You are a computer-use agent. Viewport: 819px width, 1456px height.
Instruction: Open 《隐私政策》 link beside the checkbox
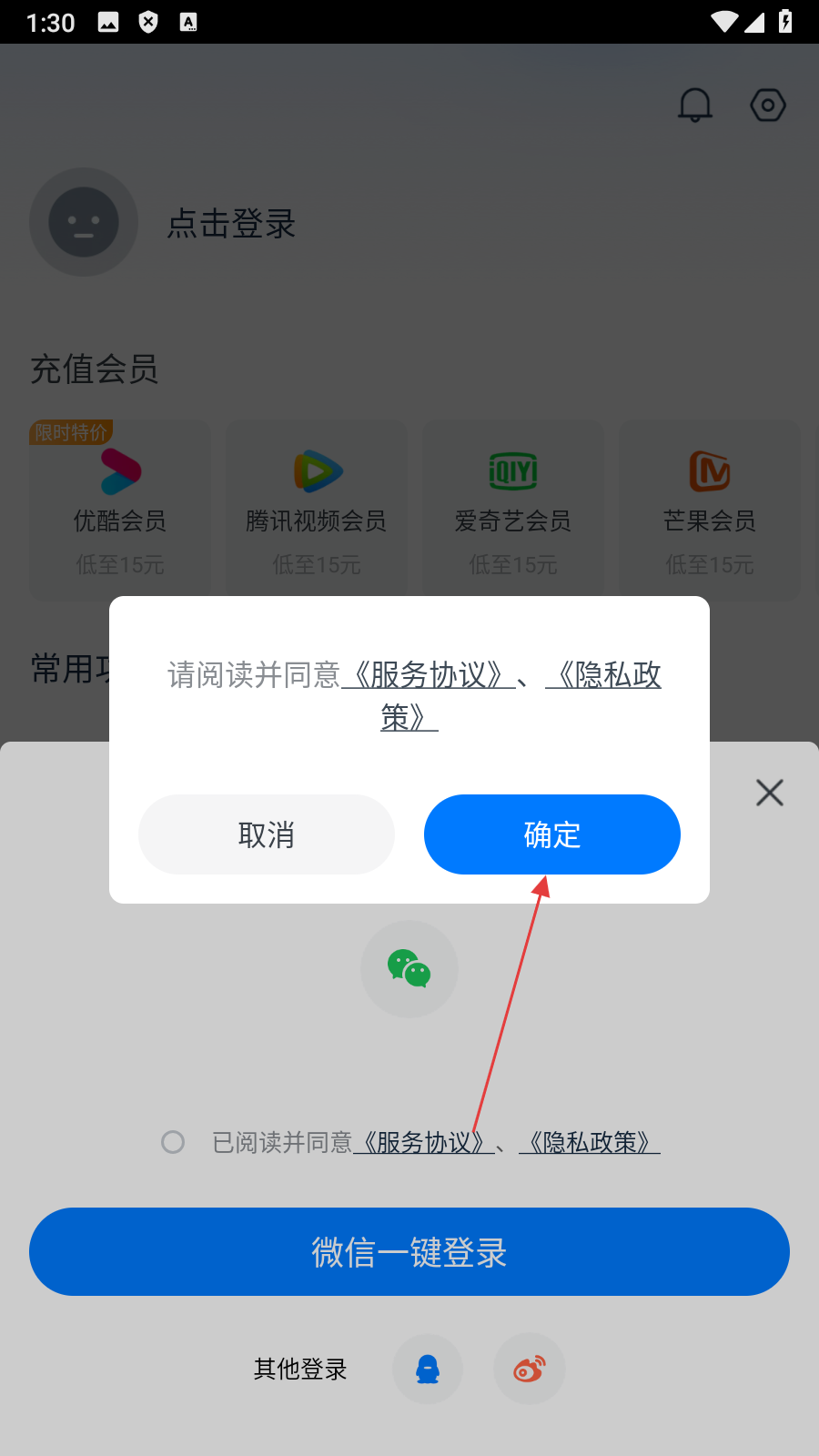pyautogui.click(x=590, y=1143)
